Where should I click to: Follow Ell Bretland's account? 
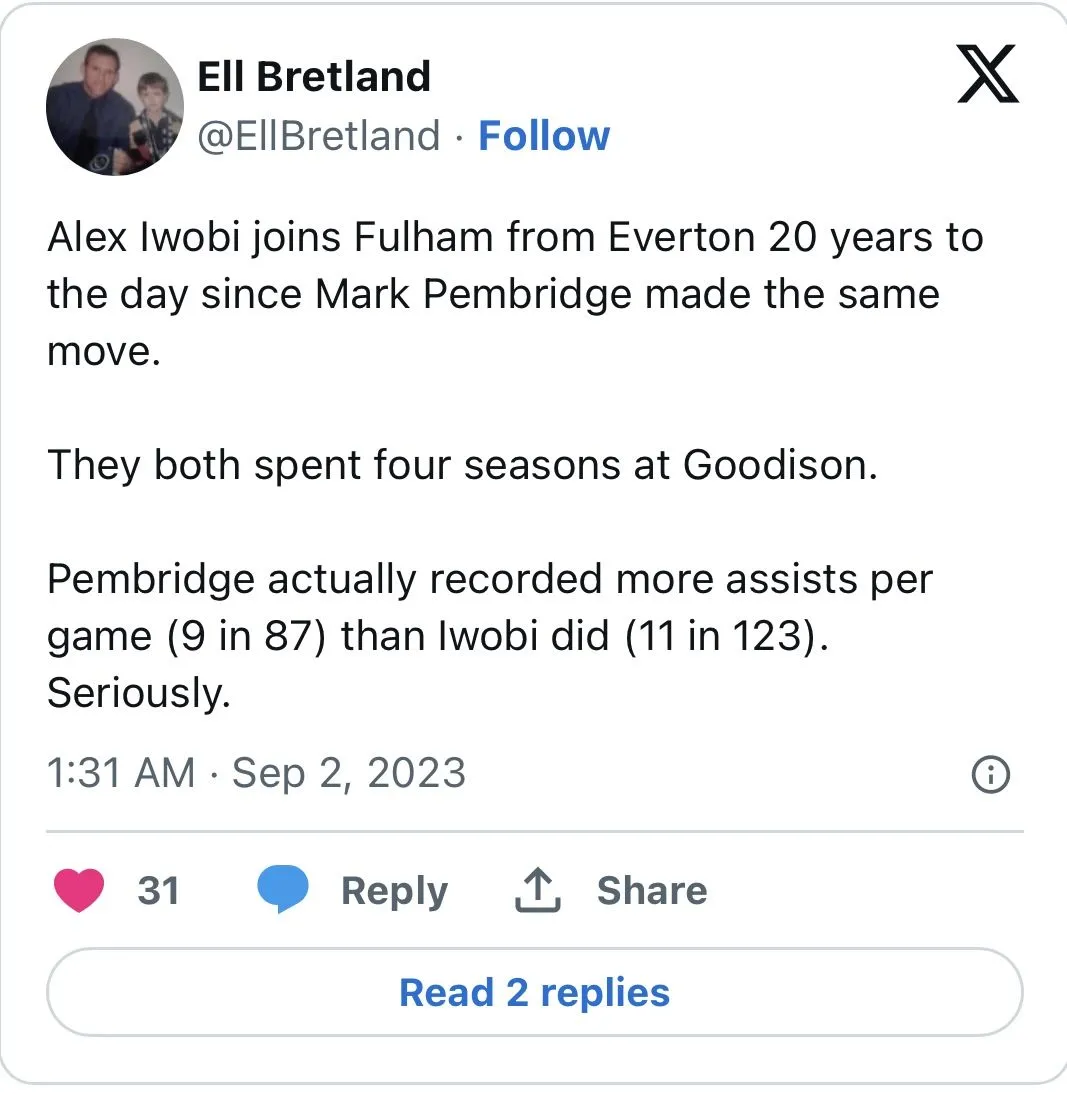[x=544, y=136]
